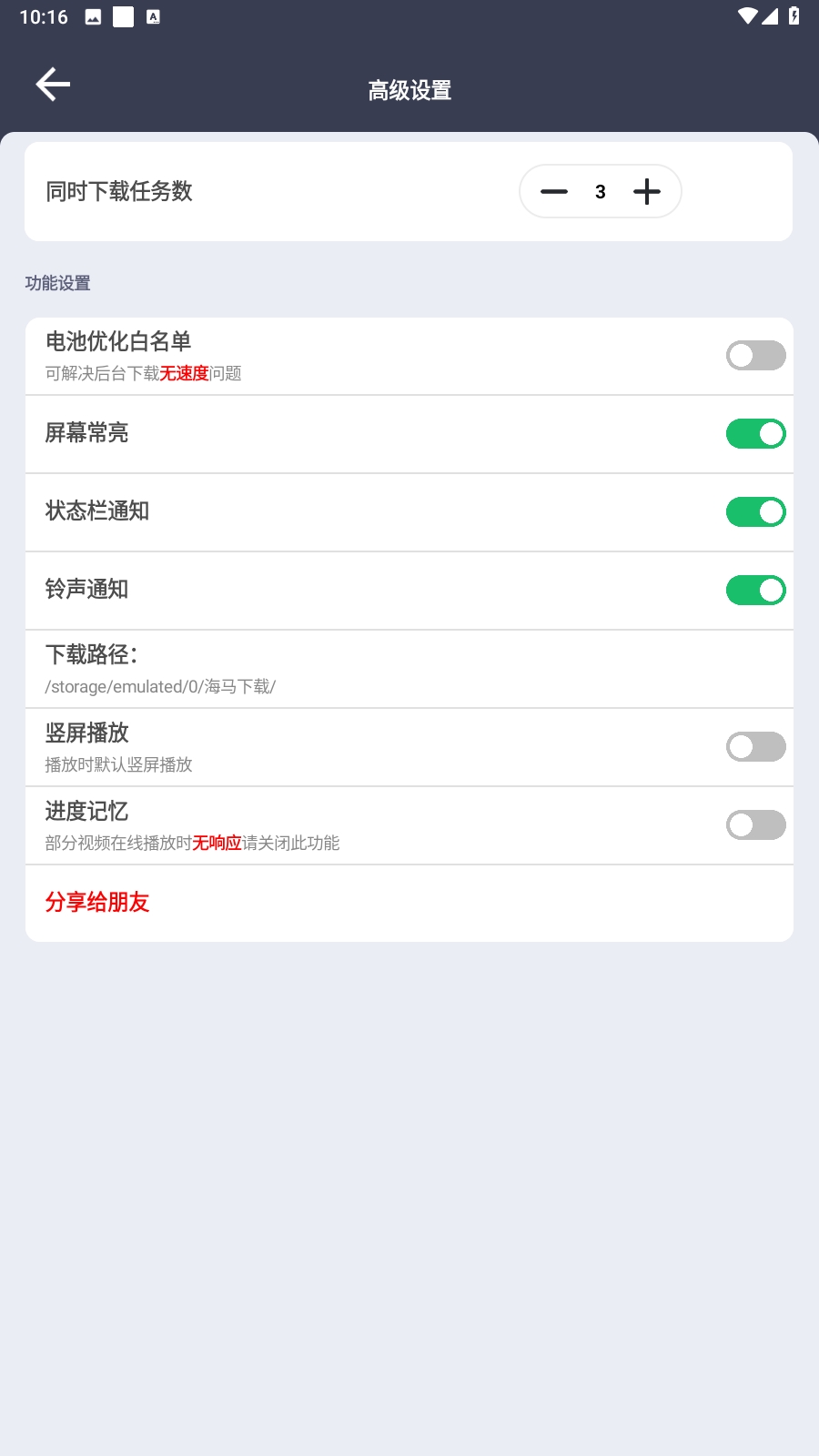This screenshot has width=819, height=1456.
Task: Click the plus icon to increase download tasks
Action: click(x=647, y=191)
